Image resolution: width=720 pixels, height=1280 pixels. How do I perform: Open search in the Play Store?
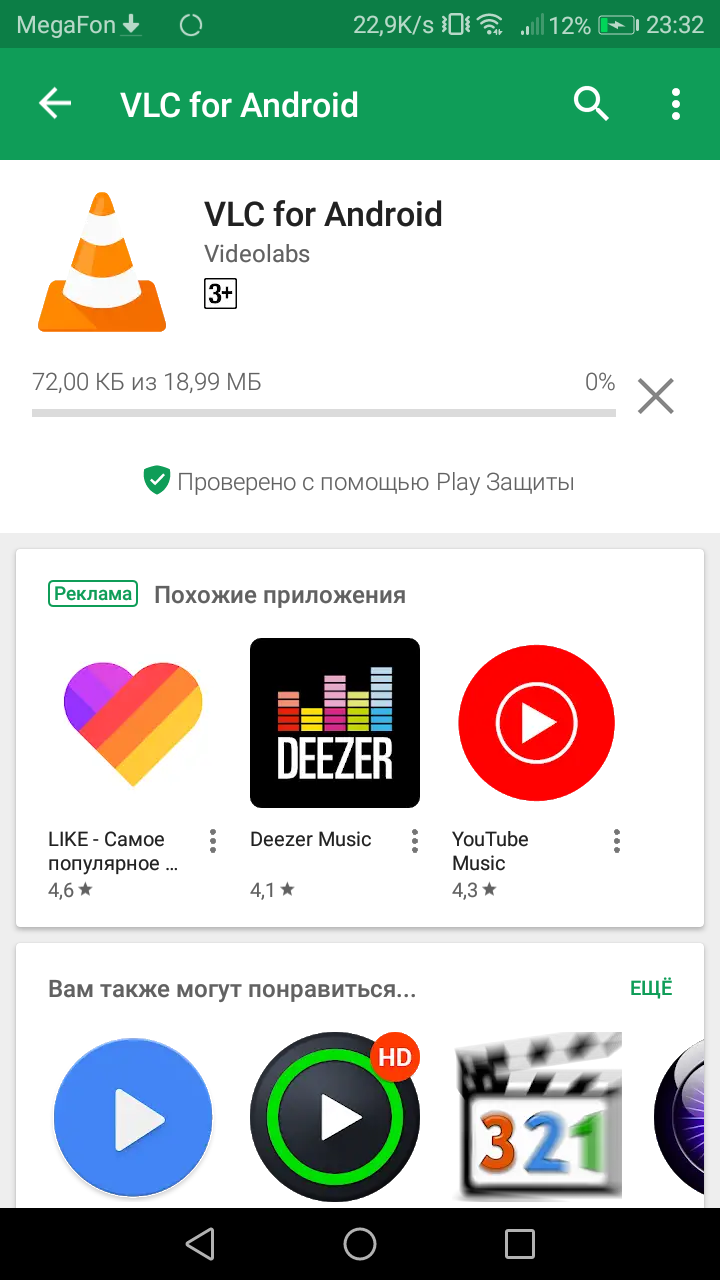coord(591,104)
